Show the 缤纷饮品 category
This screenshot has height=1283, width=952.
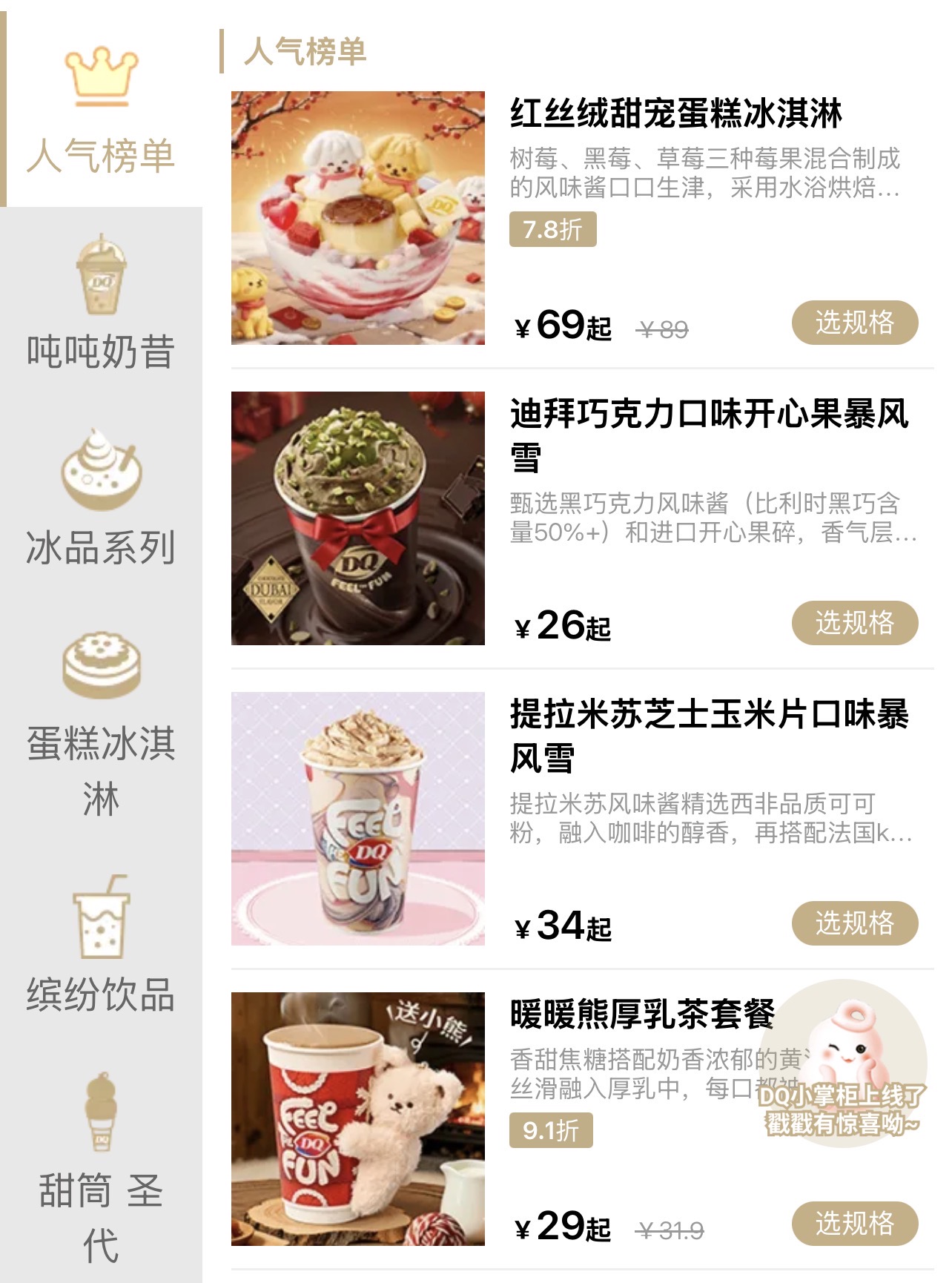pos(101,946)
